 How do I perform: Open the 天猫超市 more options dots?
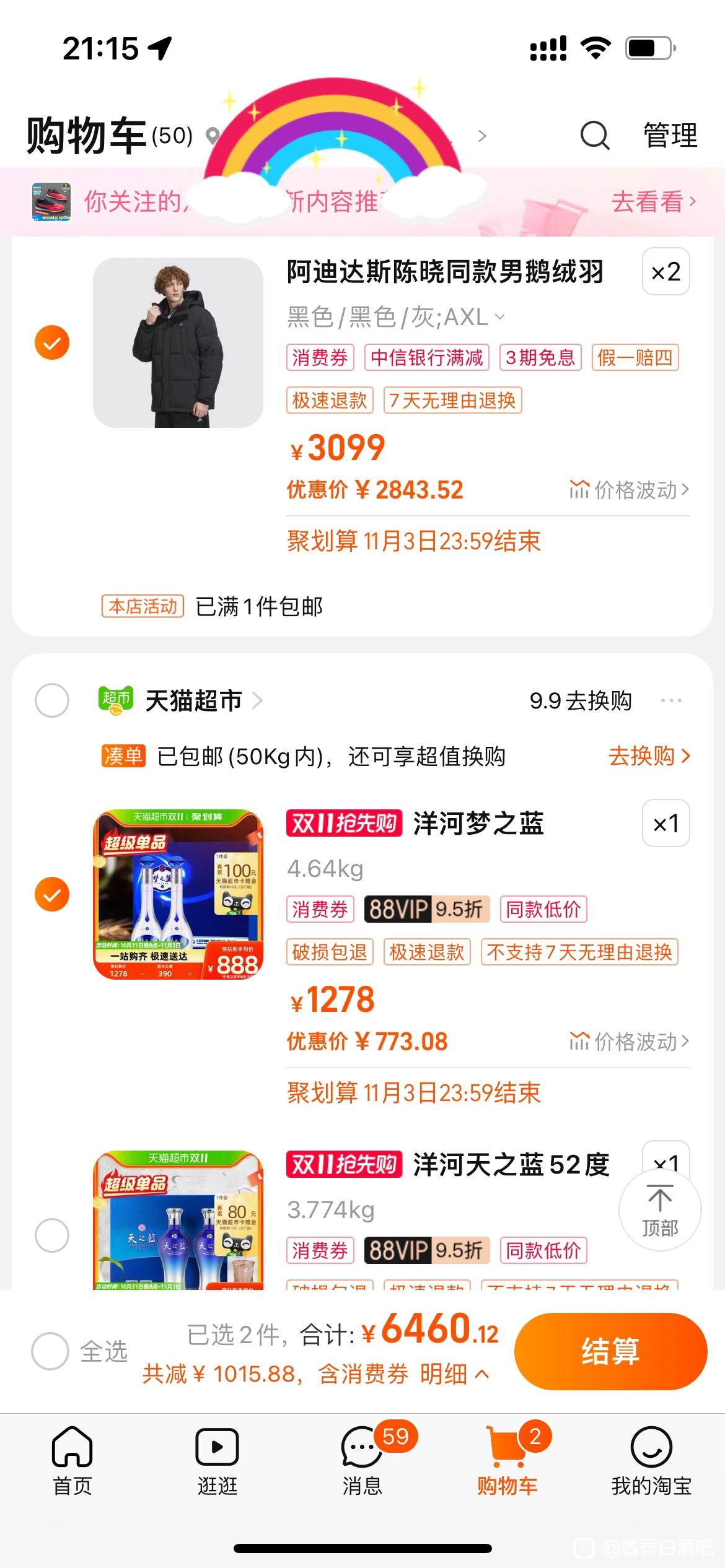click(x=671, y=700)
